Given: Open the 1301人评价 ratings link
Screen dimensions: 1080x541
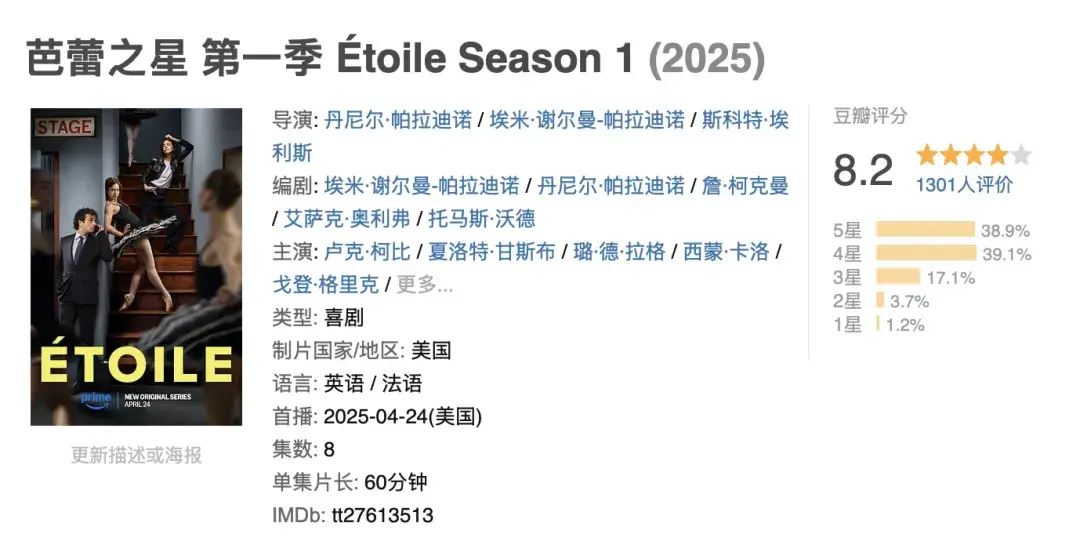Looking at the screenshot, I should pyautogui.click(x=964, y=185).
